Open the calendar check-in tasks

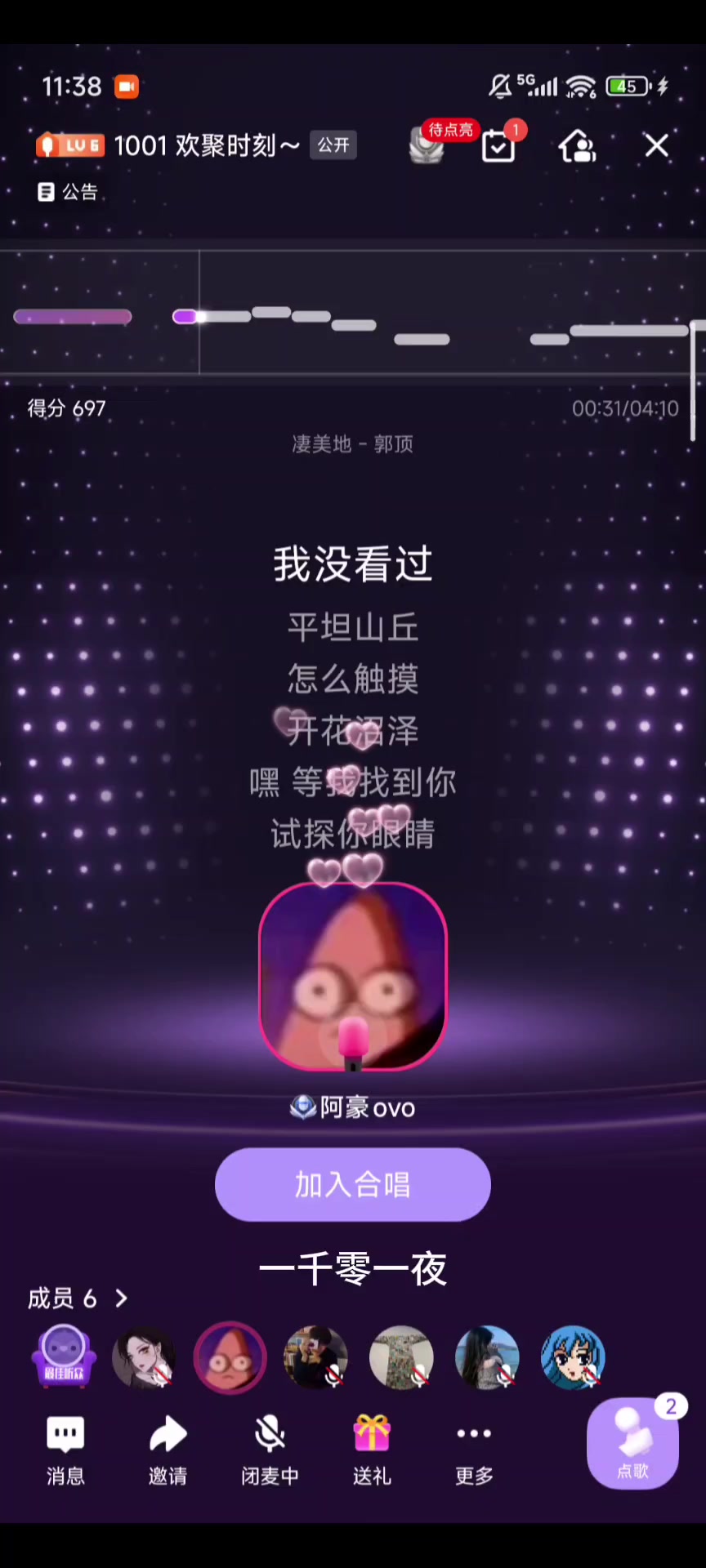click(x=499, y=145)
